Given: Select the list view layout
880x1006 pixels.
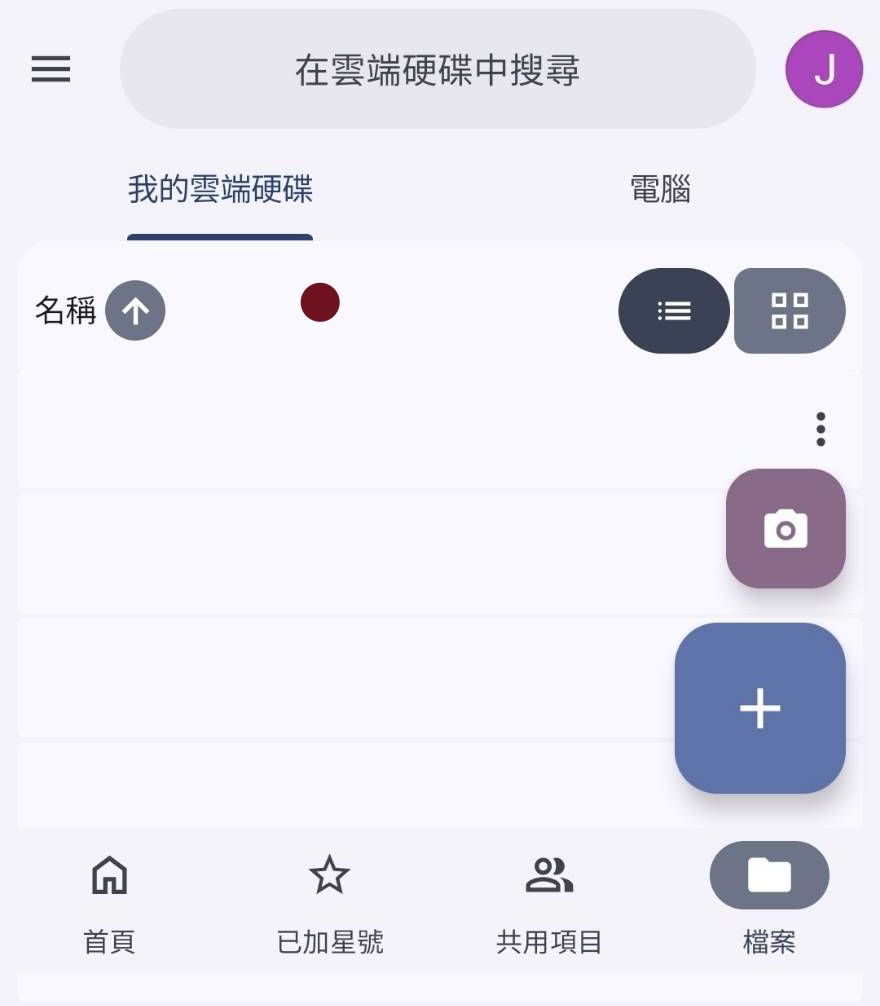Looking at the screenshot, I should [x=674, y=311].
